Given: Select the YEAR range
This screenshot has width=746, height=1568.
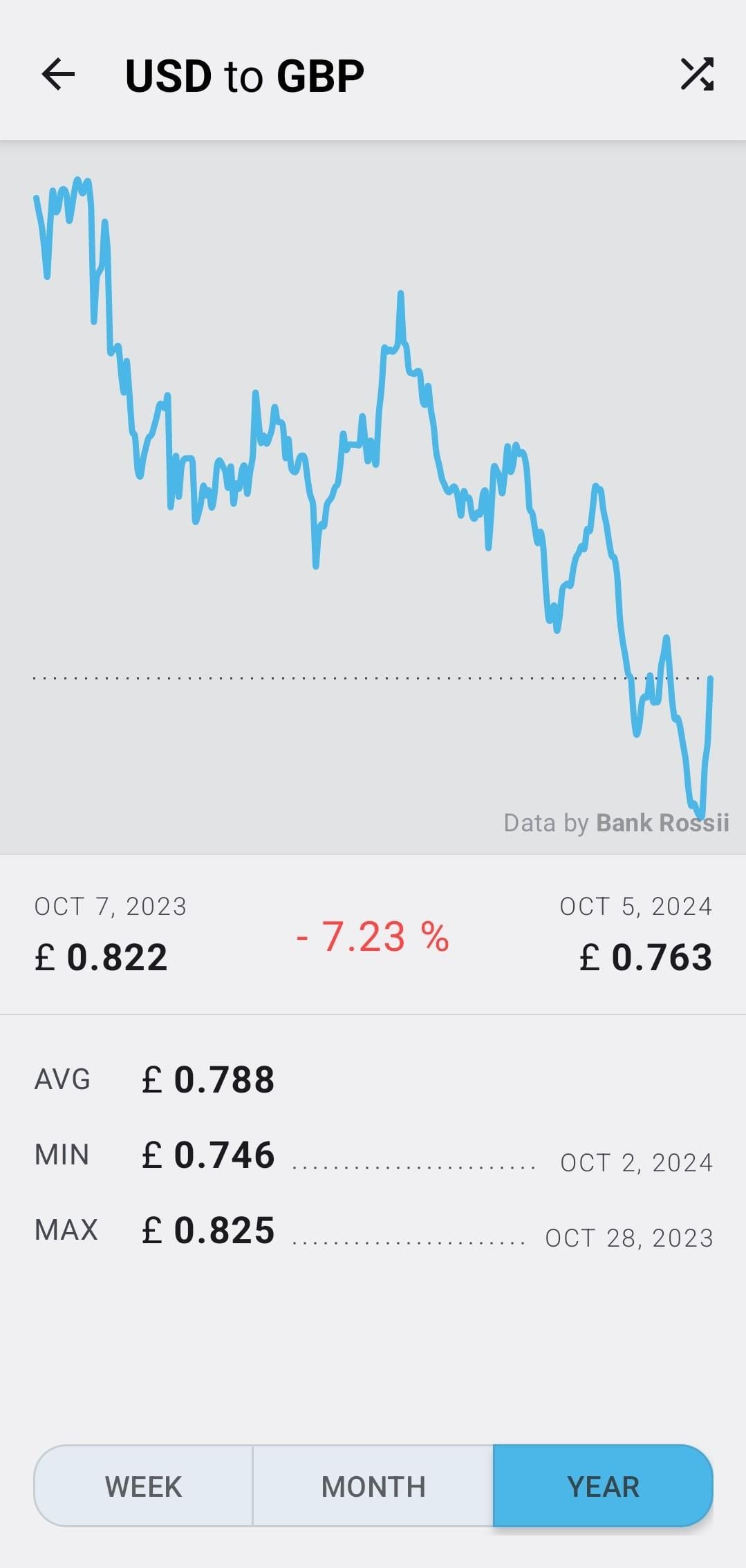Looking at the screenshot, I should point(602,1486).
